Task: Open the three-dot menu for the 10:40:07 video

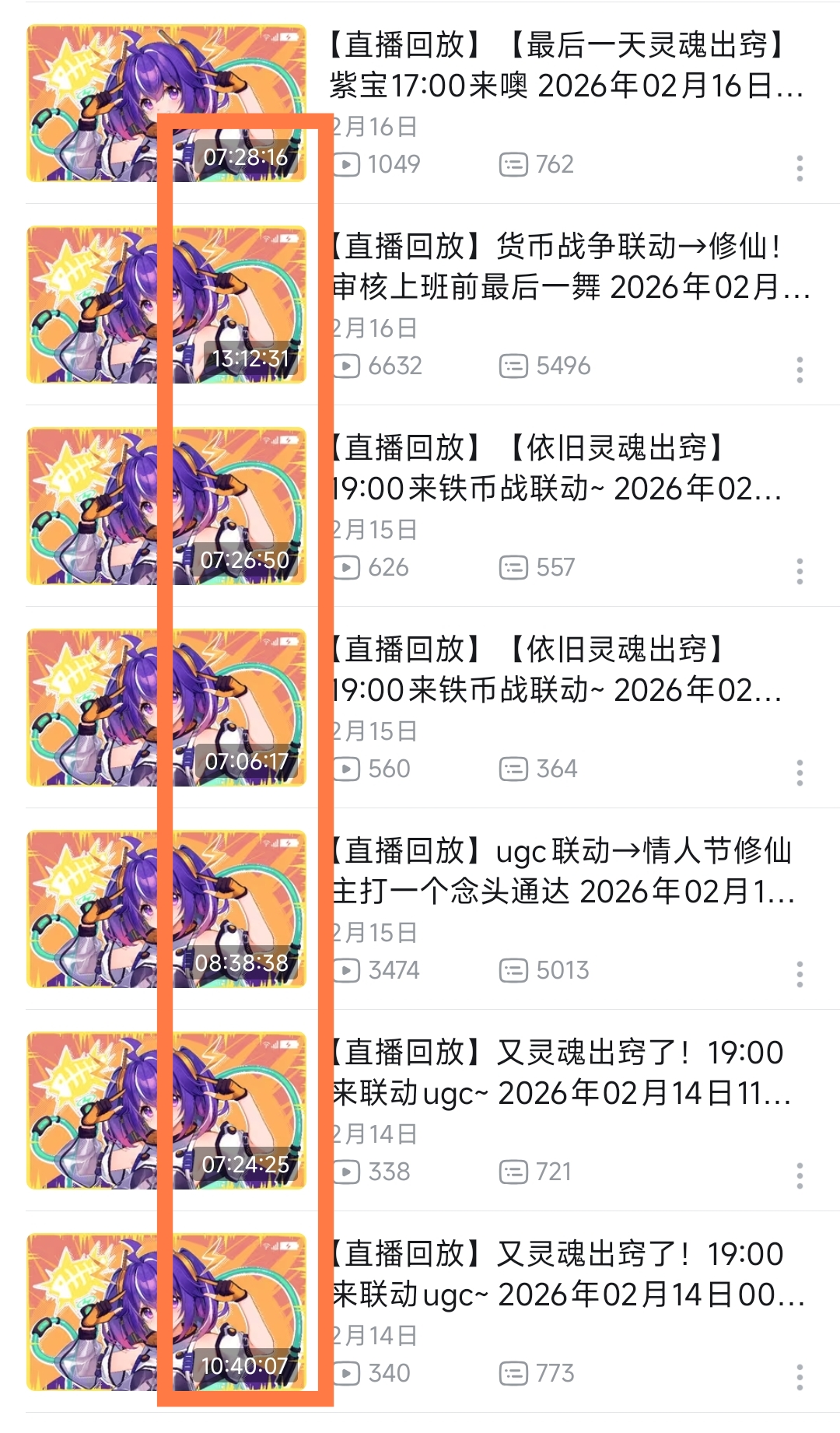Action: 800,1377
